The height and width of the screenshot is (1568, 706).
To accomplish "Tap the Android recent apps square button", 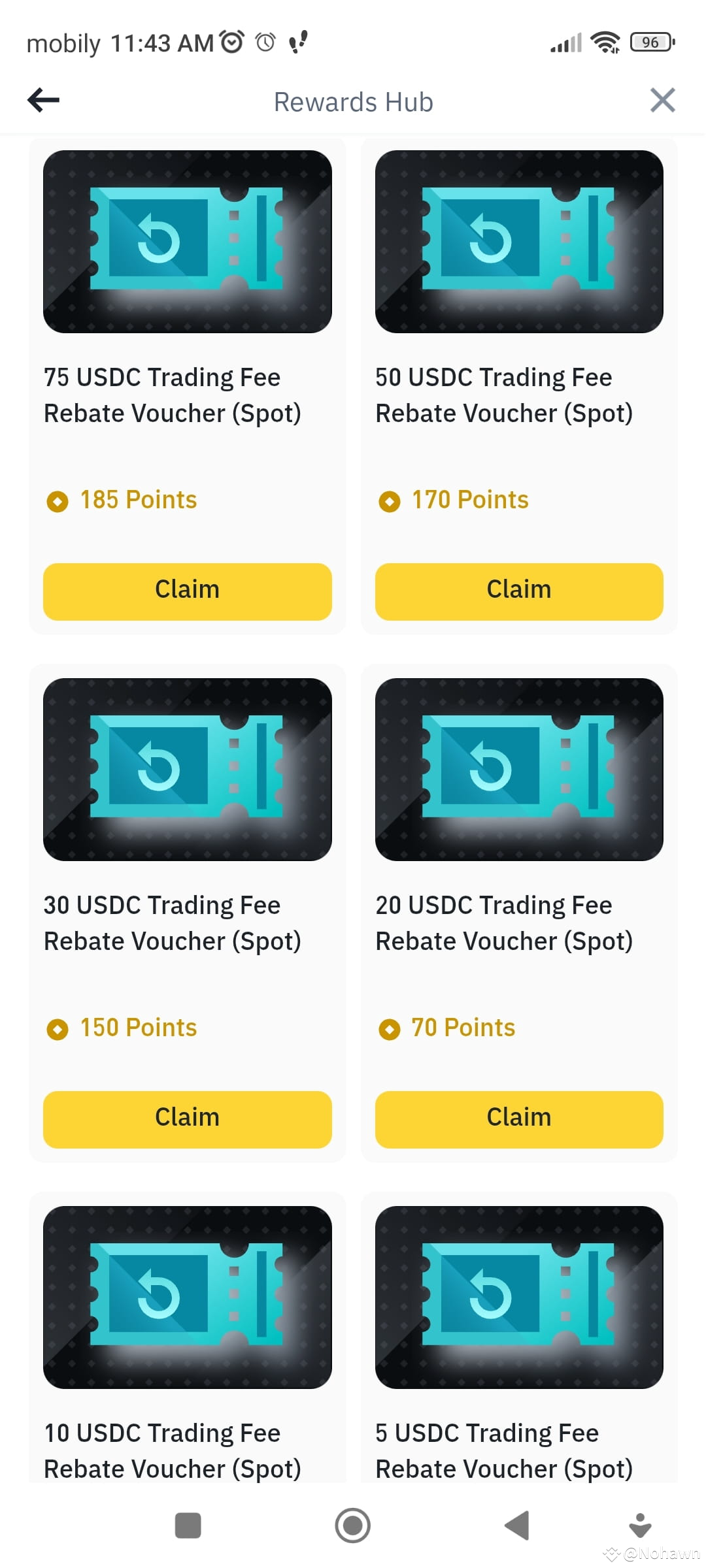I will click(188, 1526).
